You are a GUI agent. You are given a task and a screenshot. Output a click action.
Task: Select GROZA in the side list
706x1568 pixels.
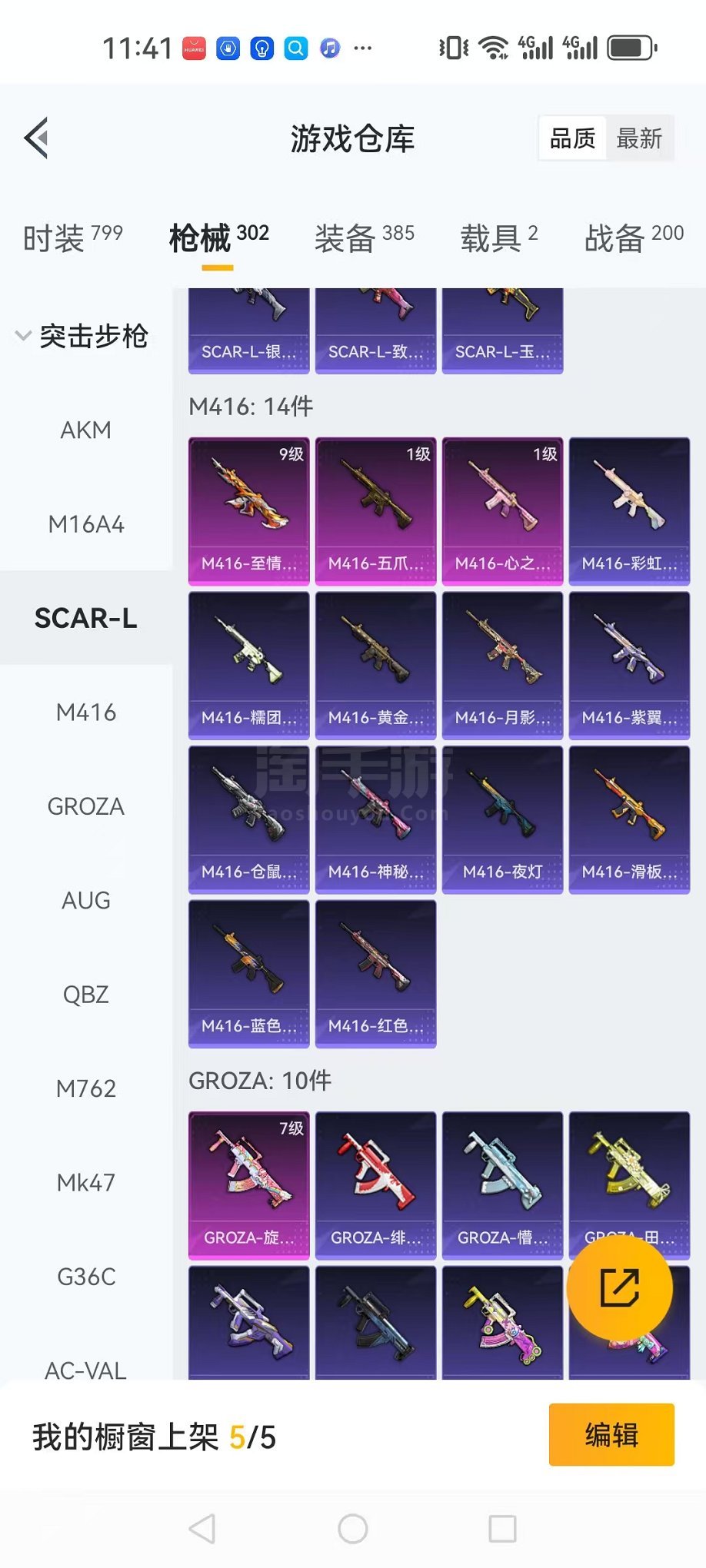coord(86,806)
